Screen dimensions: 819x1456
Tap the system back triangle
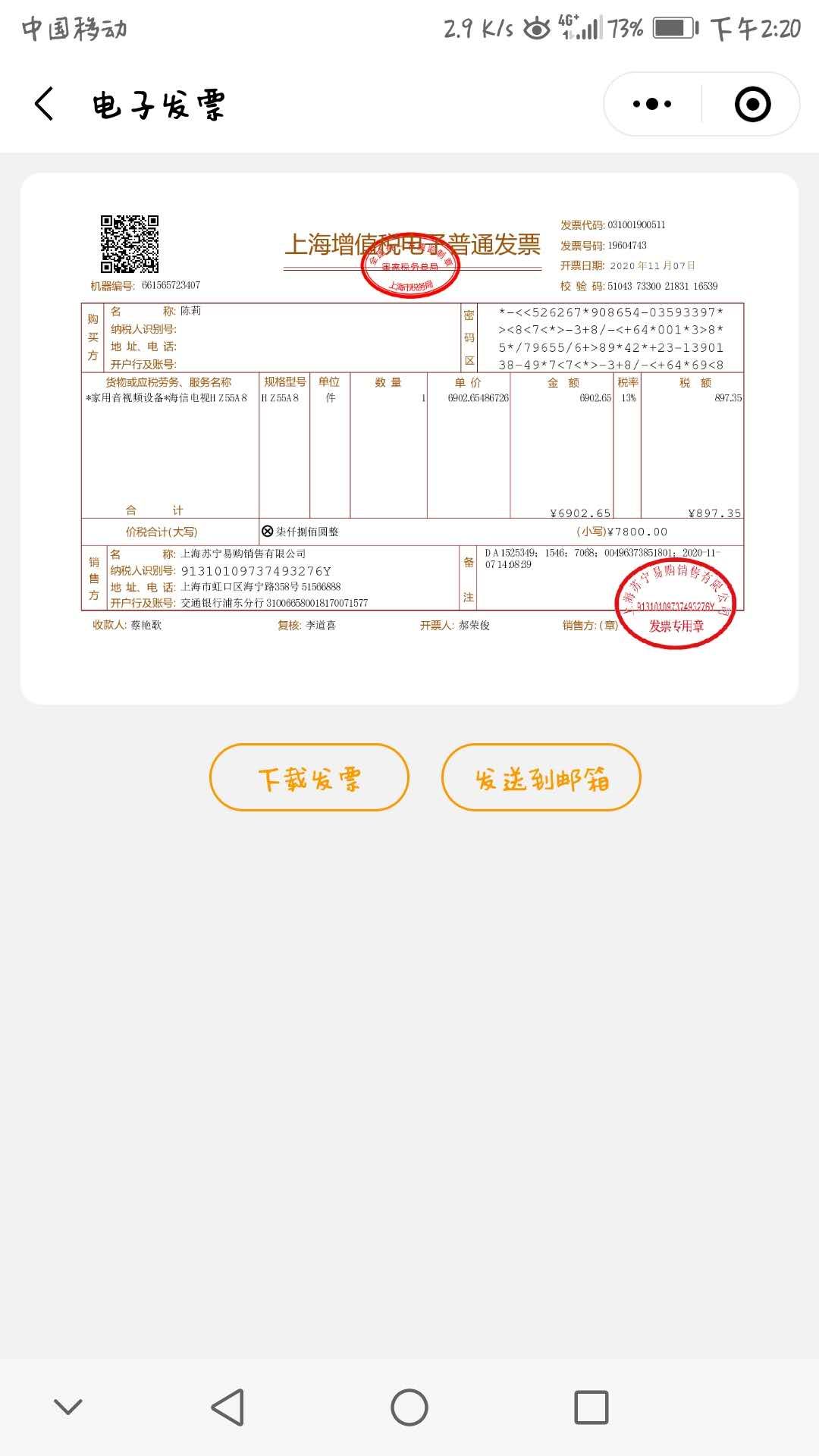(227, 1407)
